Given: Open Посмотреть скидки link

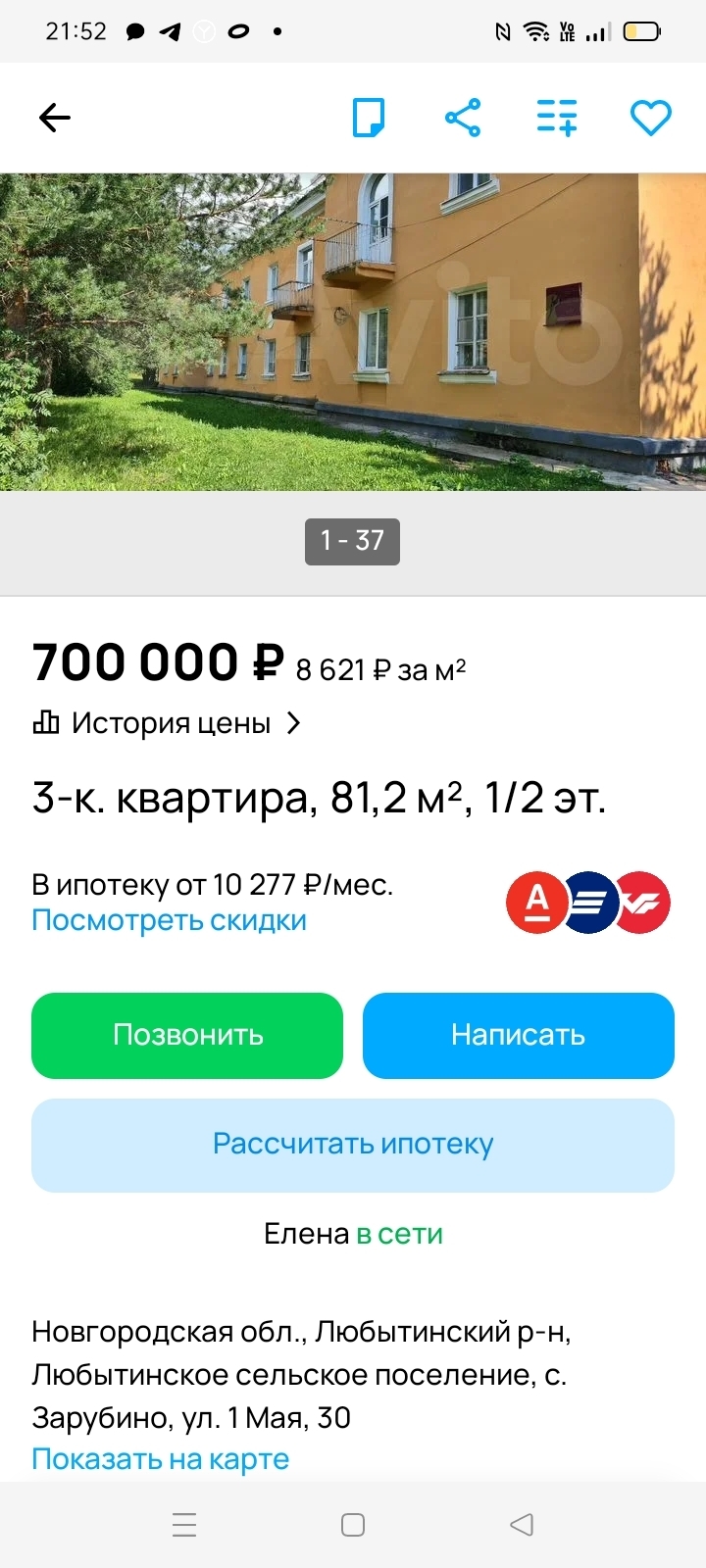Looking at the screenshot, I should tap(169, 920).
